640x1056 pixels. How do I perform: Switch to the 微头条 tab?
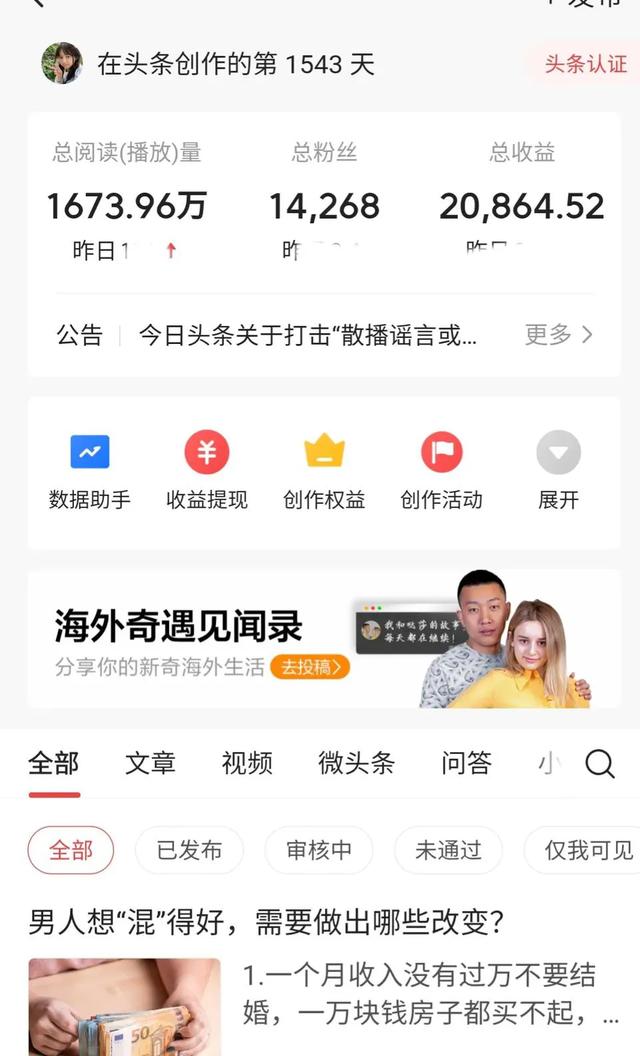point(356,764)
